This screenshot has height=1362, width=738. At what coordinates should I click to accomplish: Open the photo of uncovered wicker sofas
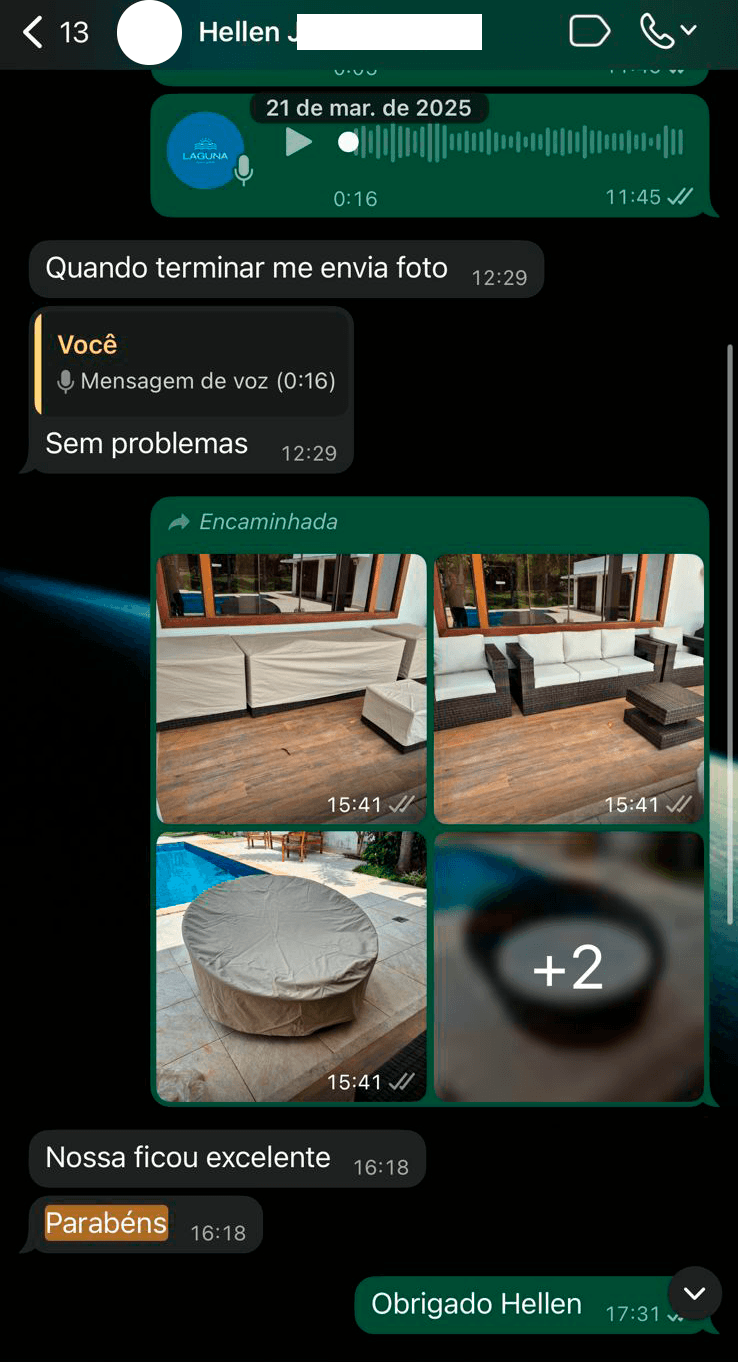pyautogui.click(x=568, y=688)
